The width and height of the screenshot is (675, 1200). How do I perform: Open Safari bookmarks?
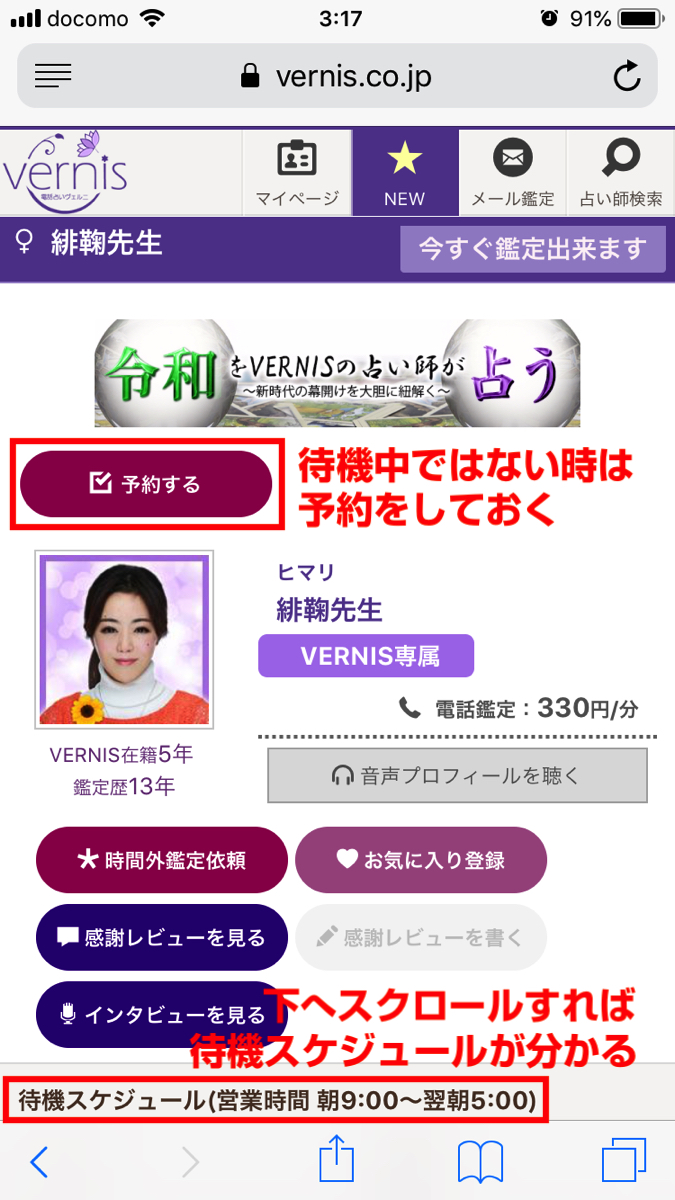coord(479,1161)
